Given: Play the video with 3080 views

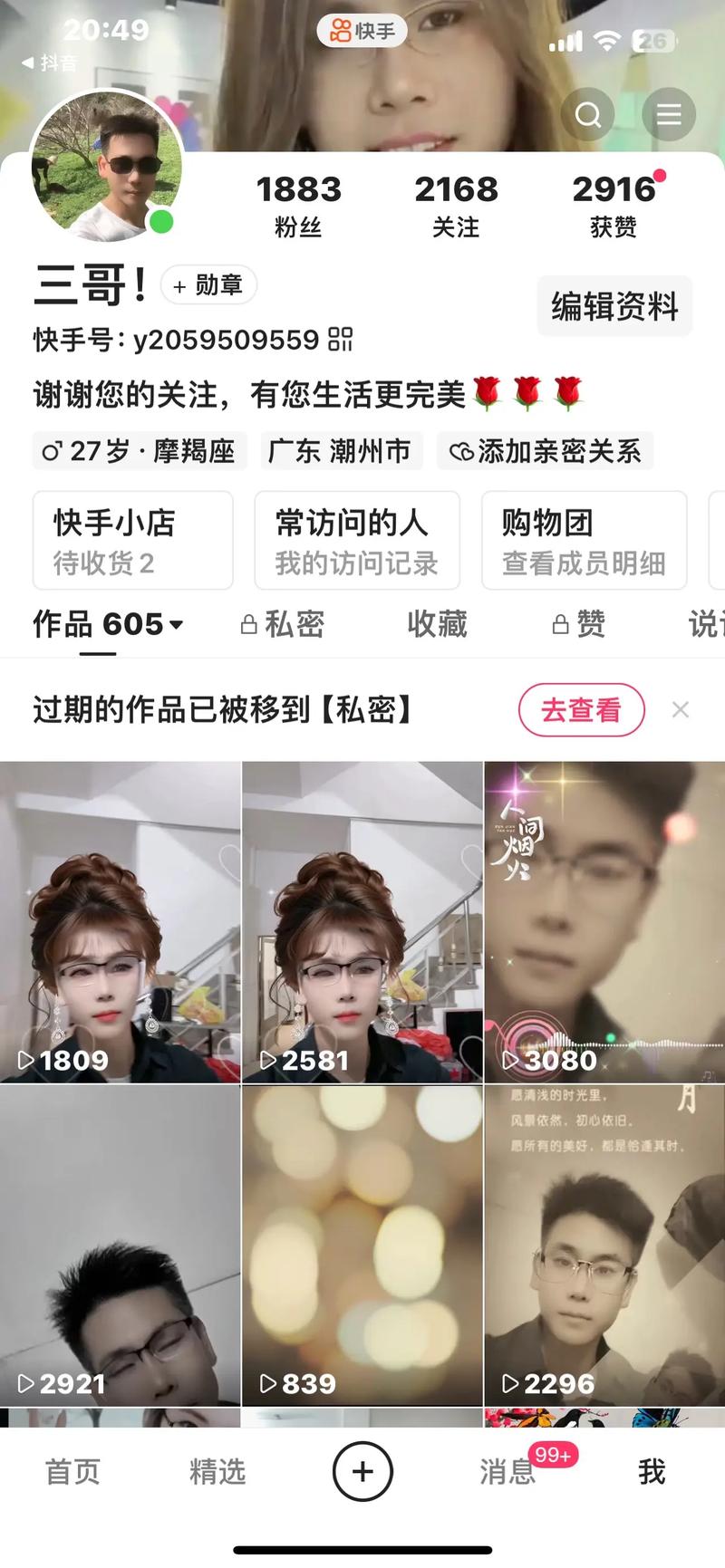Looking at the screenshot, I should click(x=604, y=922).
